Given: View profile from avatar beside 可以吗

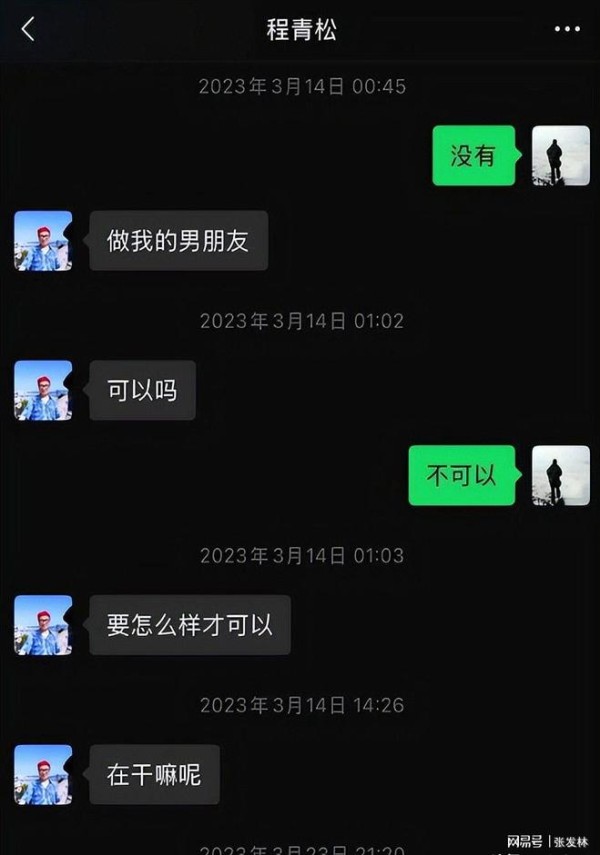Looking at the screenshot, I should pyautogui.click(x=43, y=390).
